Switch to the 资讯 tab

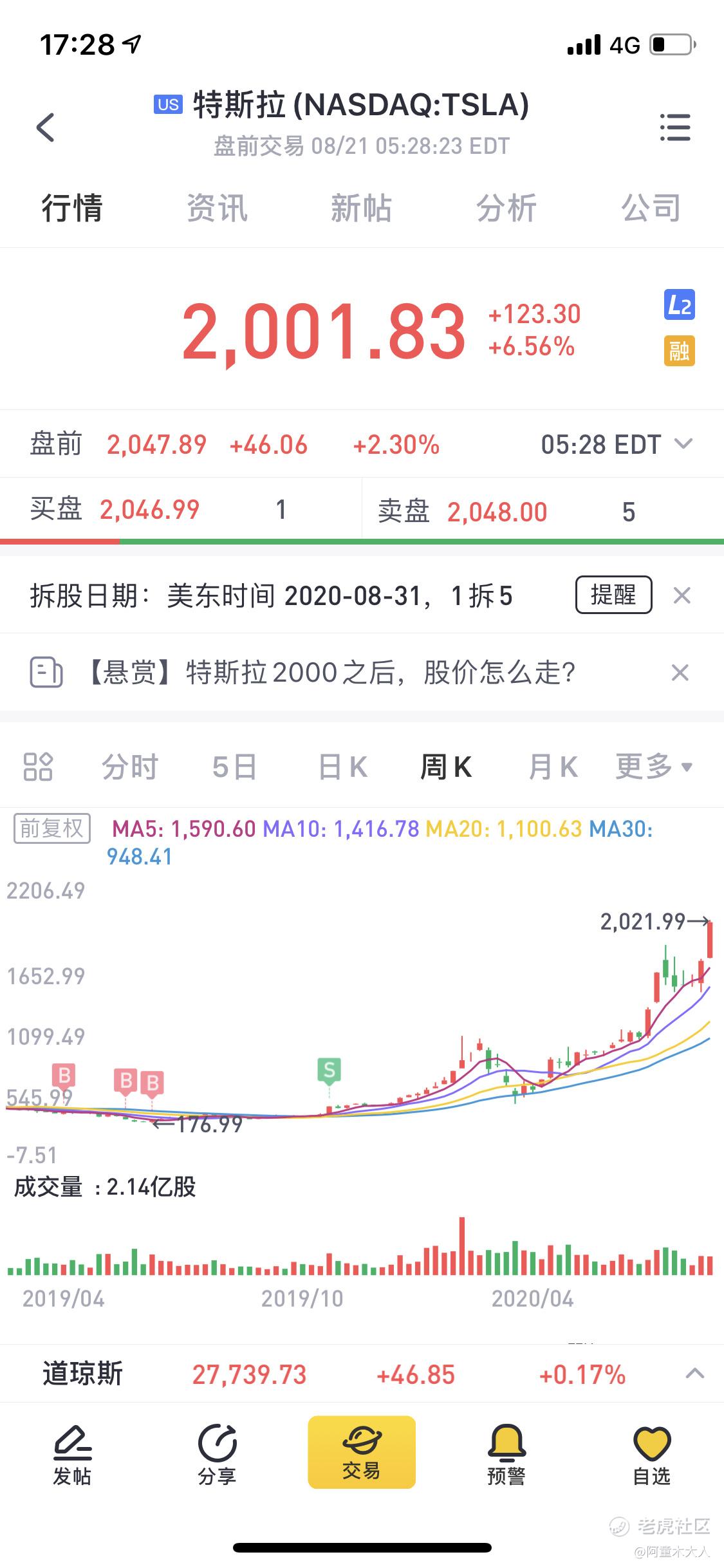click(x=217, y=209)
